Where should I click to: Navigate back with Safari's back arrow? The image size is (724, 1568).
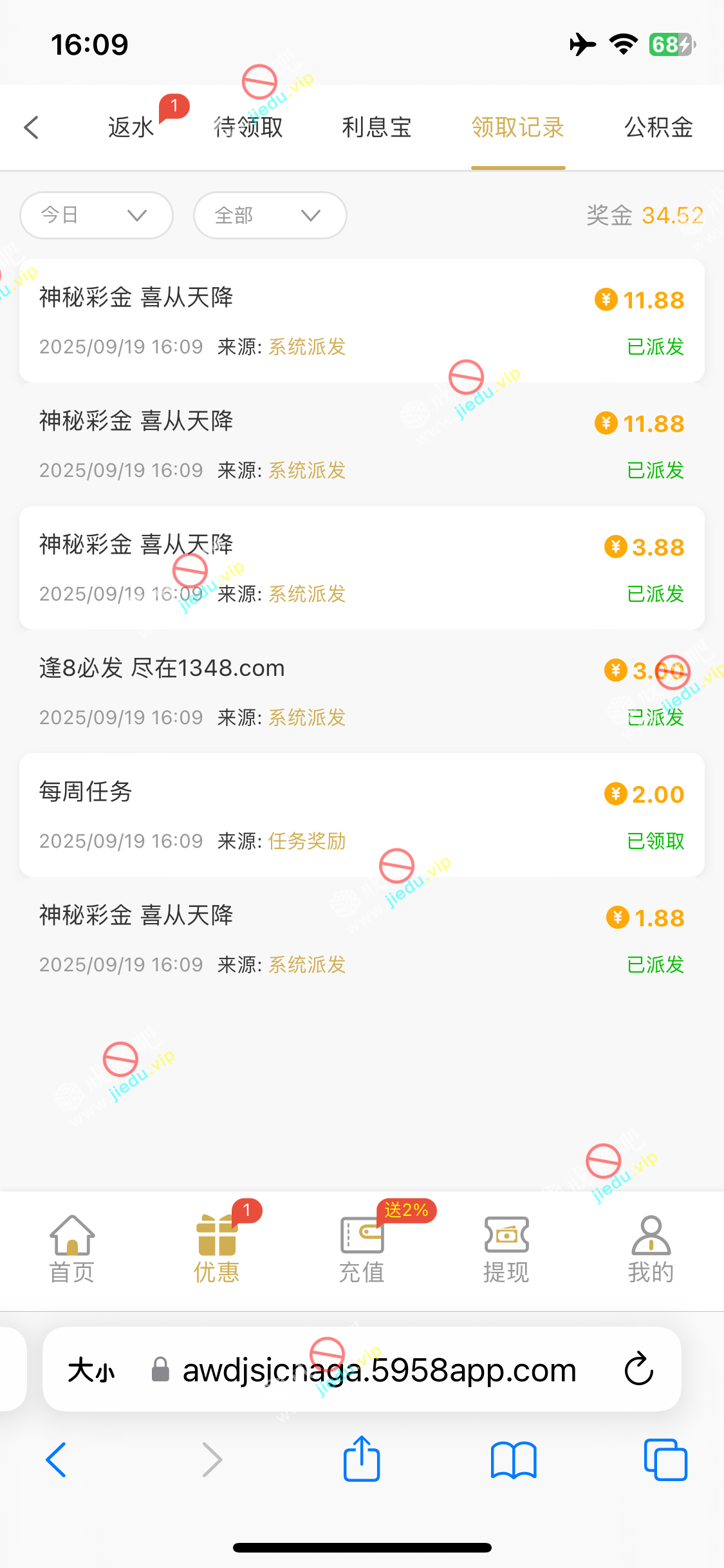point(57,1459)
